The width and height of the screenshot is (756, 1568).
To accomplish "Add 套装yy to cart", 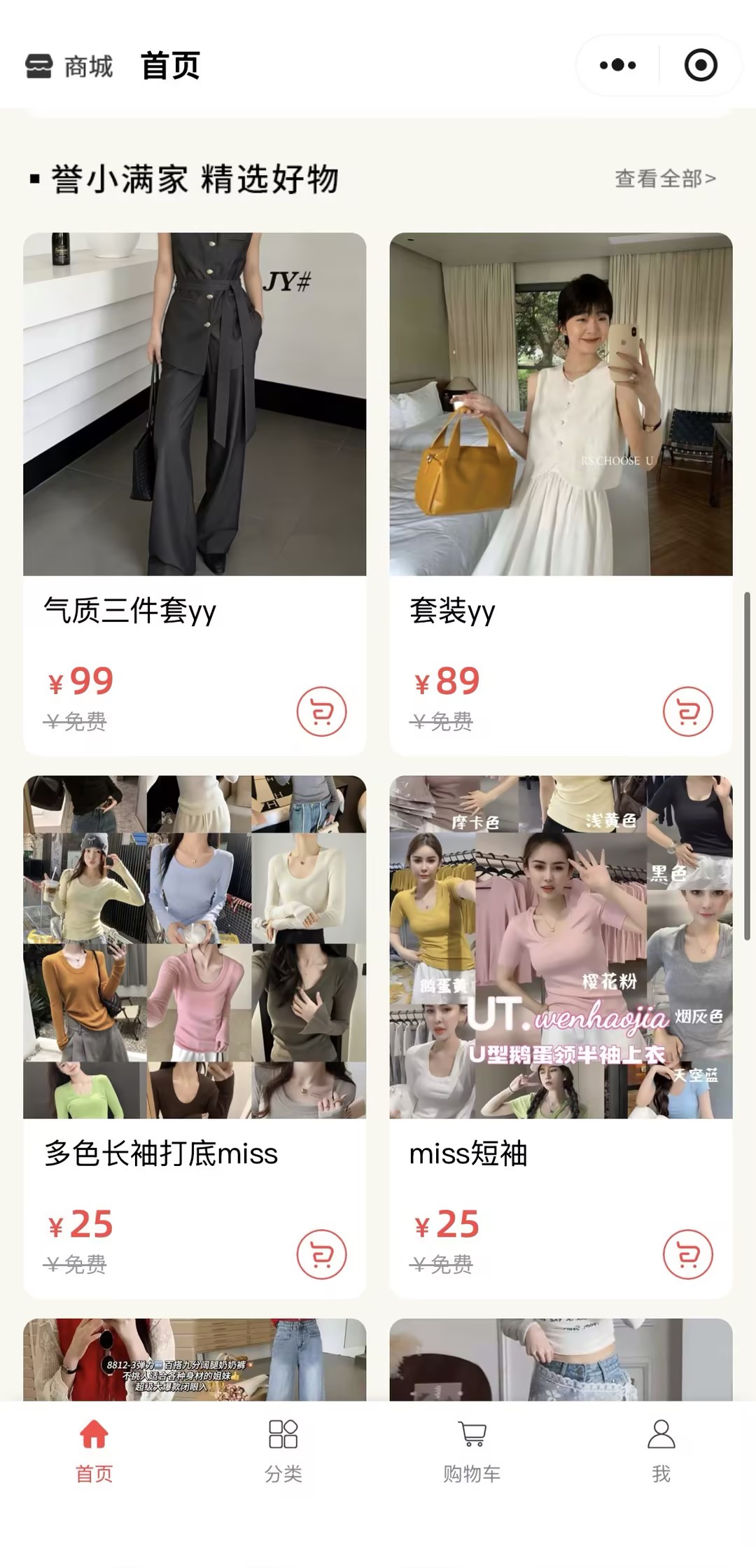I will click(687, 712).
